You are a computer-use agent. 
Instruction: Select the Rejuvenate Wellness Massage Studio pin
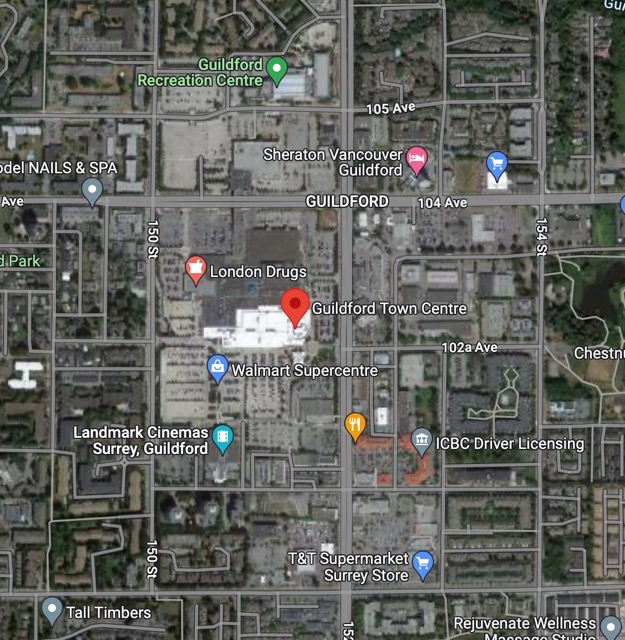(612, 625)
